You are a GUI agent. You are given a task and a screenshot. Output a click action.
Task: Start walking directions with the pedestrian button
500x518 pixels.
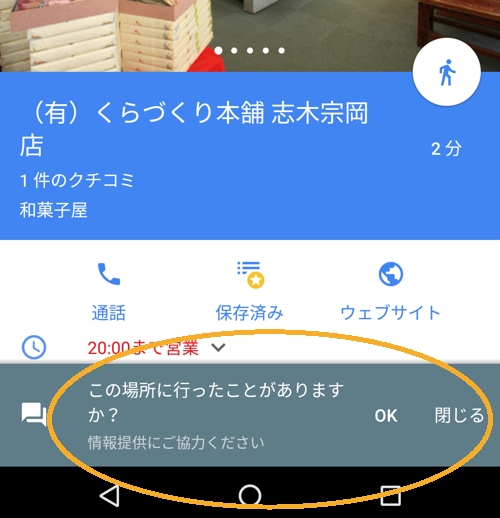447,72
